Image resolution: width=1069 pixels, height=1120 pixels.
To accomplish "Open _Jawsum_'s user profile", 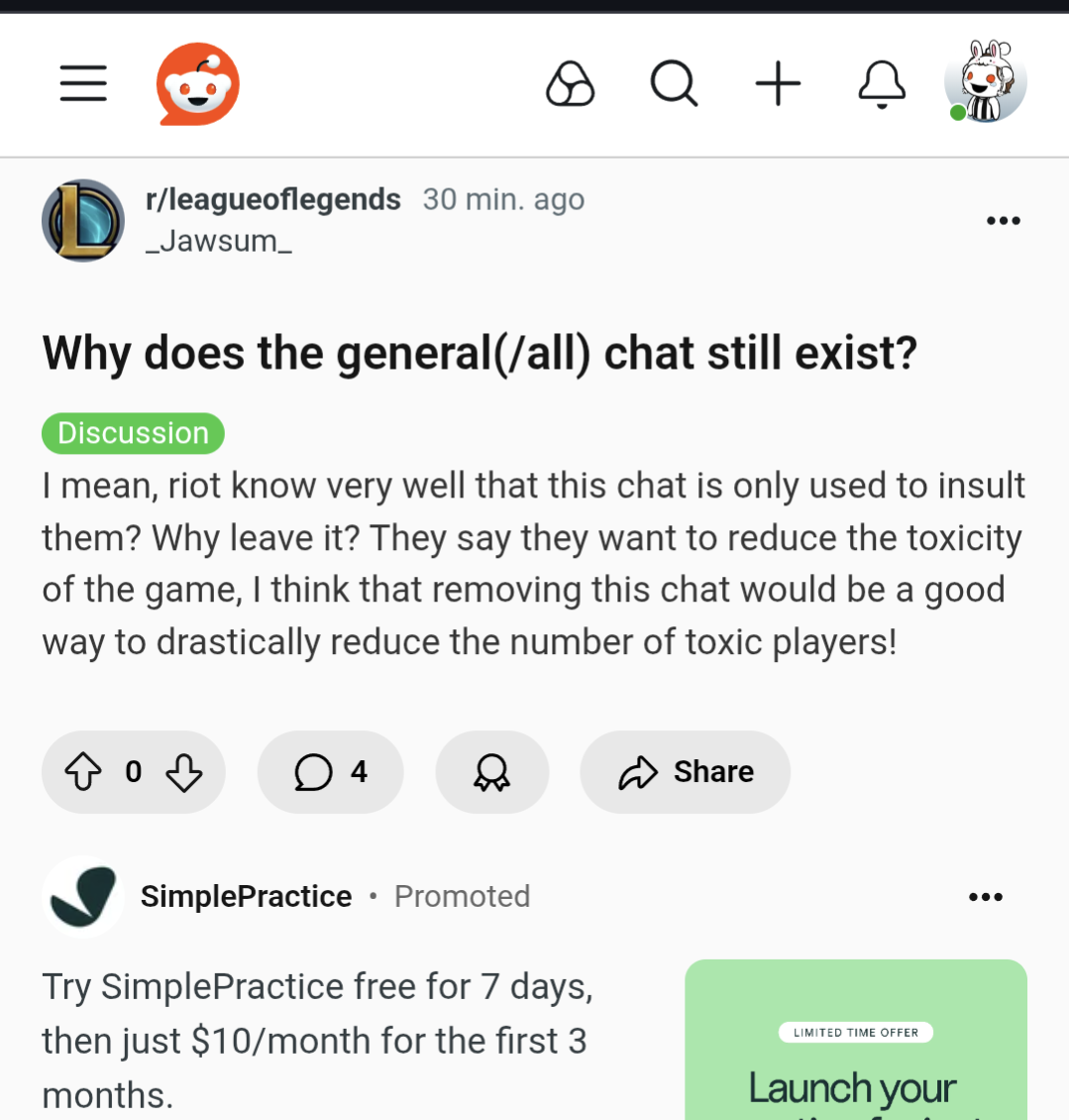I will tap(218, 241).
